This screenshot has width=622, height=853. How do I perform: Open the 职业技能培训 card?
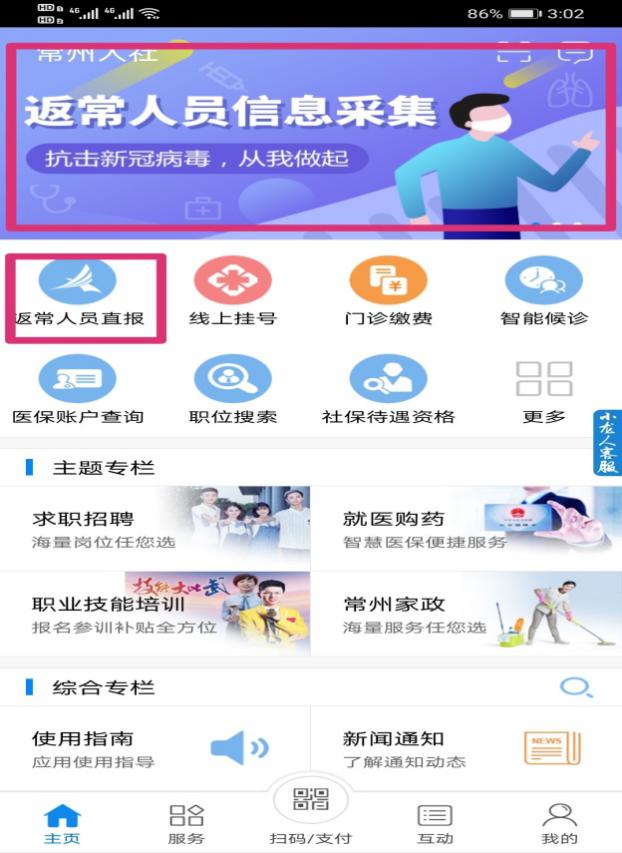click(155, 614)
